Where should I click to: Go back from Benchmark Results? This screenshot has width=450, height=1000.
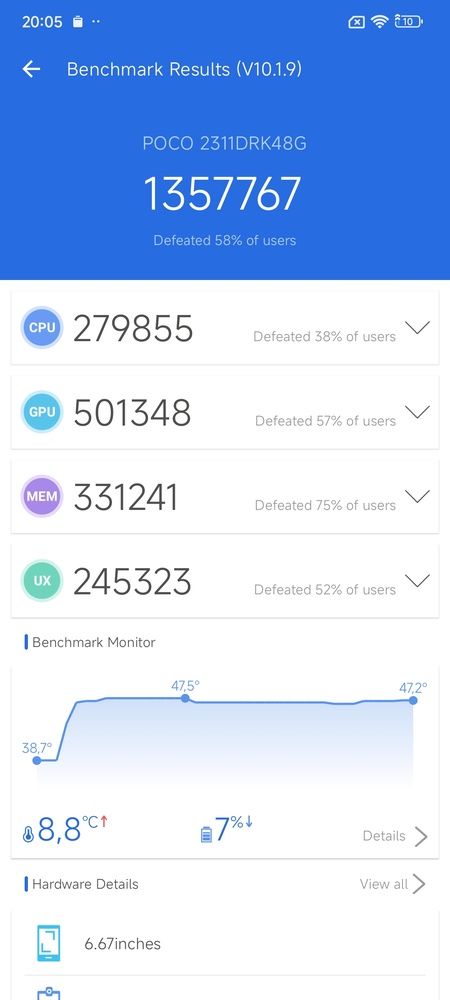[x=31, y=69]
